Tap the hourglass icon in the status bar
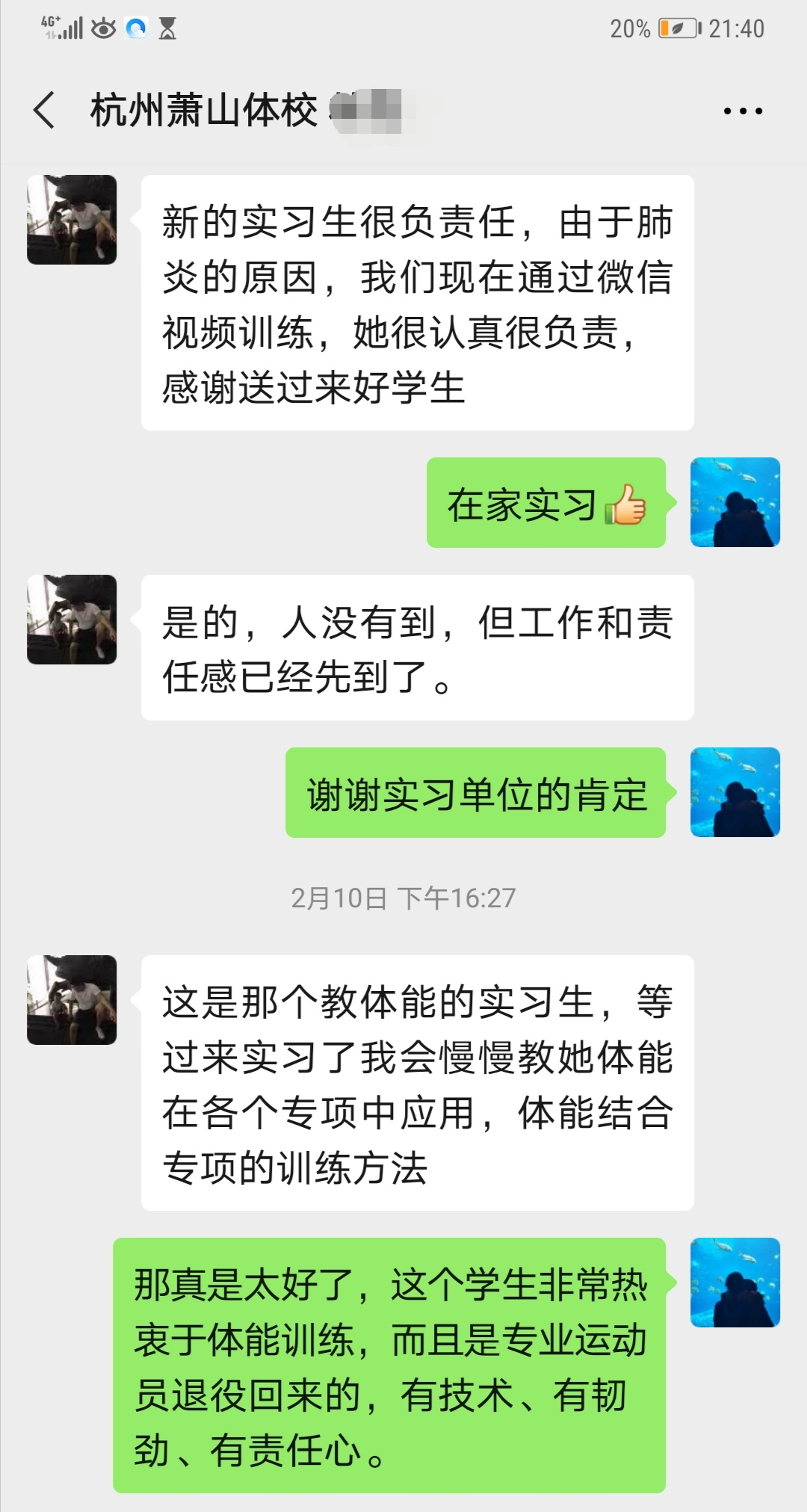 point(167,27)
